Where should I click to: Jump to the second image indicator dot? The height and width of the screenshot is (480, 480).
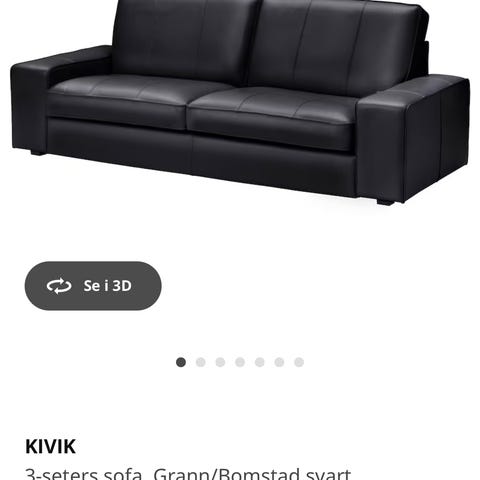(x=201, y=362)
